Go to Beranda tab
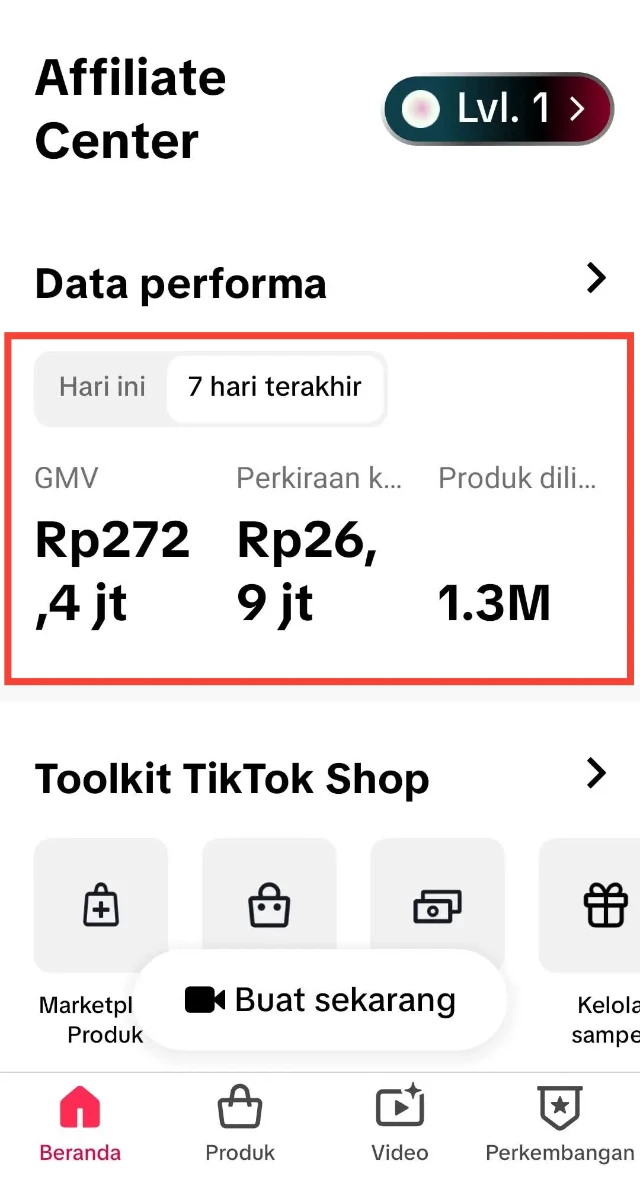 80,1124
